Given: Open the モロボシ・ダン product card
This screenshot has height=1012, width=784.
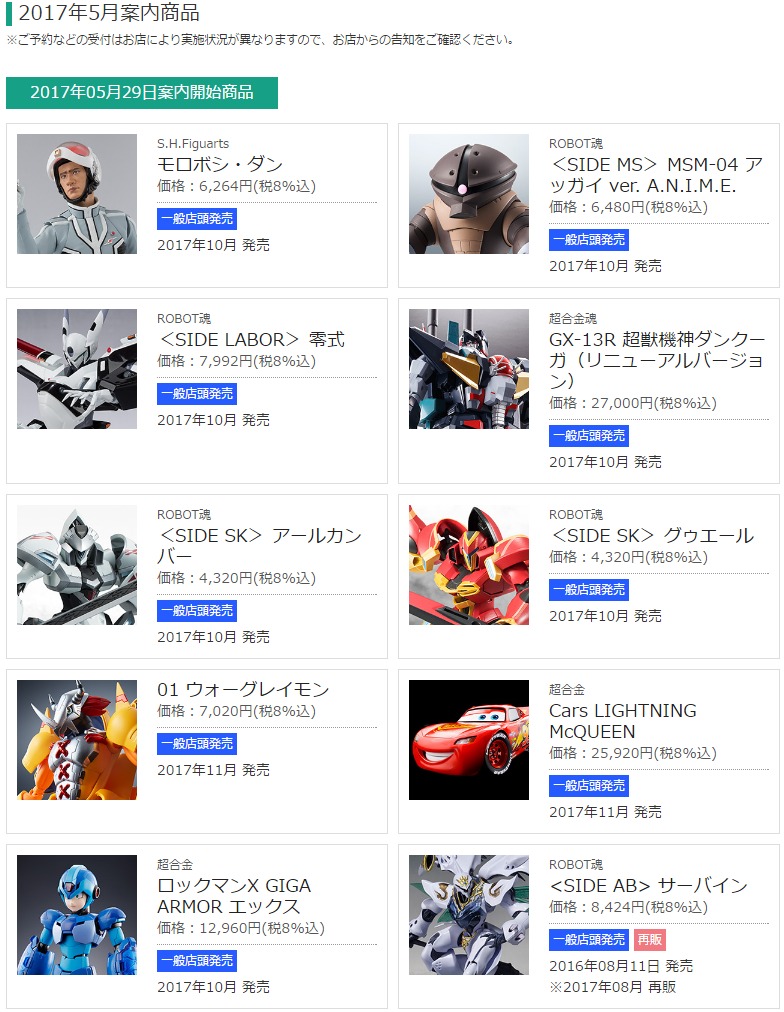Looking at the screenshot, I should pos(220,165).
